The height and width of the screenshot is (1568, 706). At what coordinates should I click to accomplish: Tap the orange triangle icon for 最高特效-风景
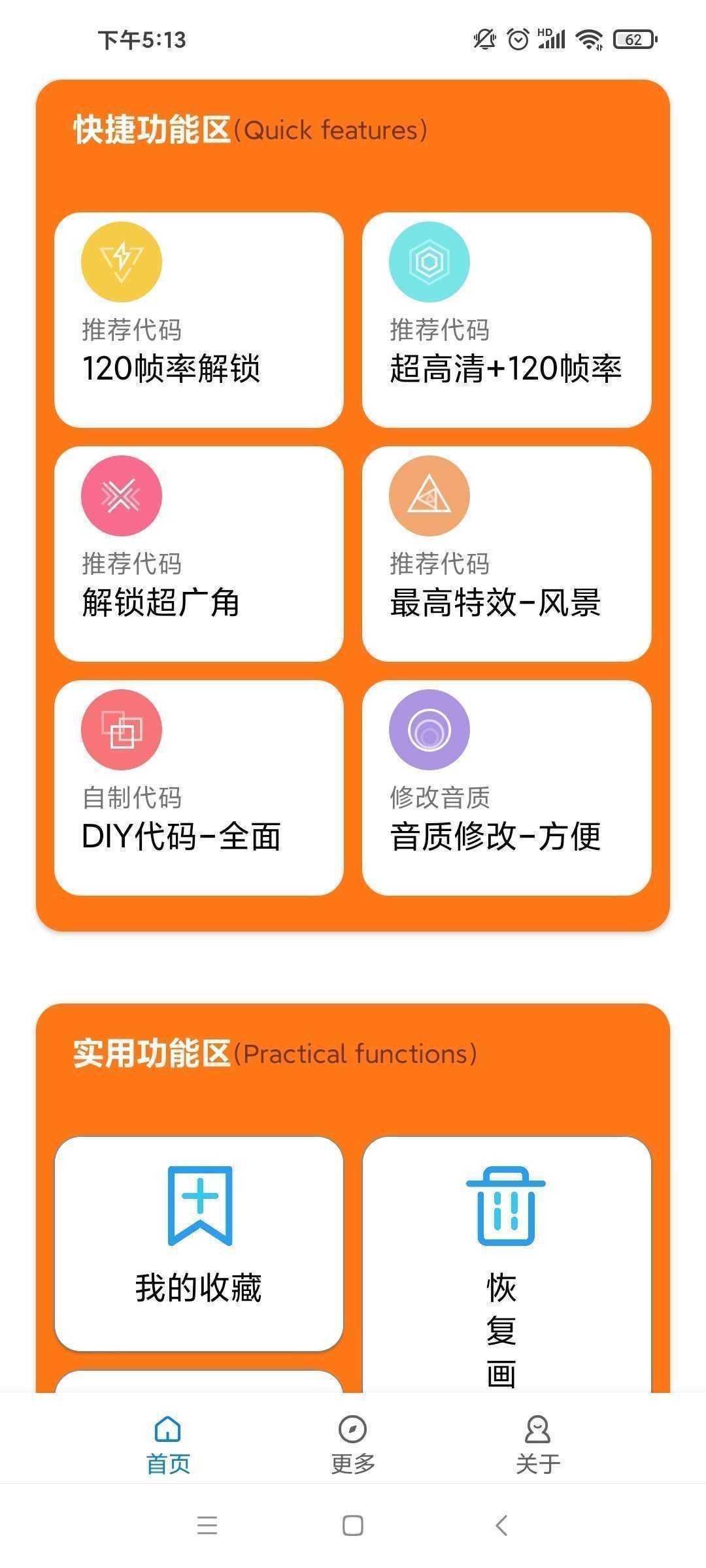point(429,496)
